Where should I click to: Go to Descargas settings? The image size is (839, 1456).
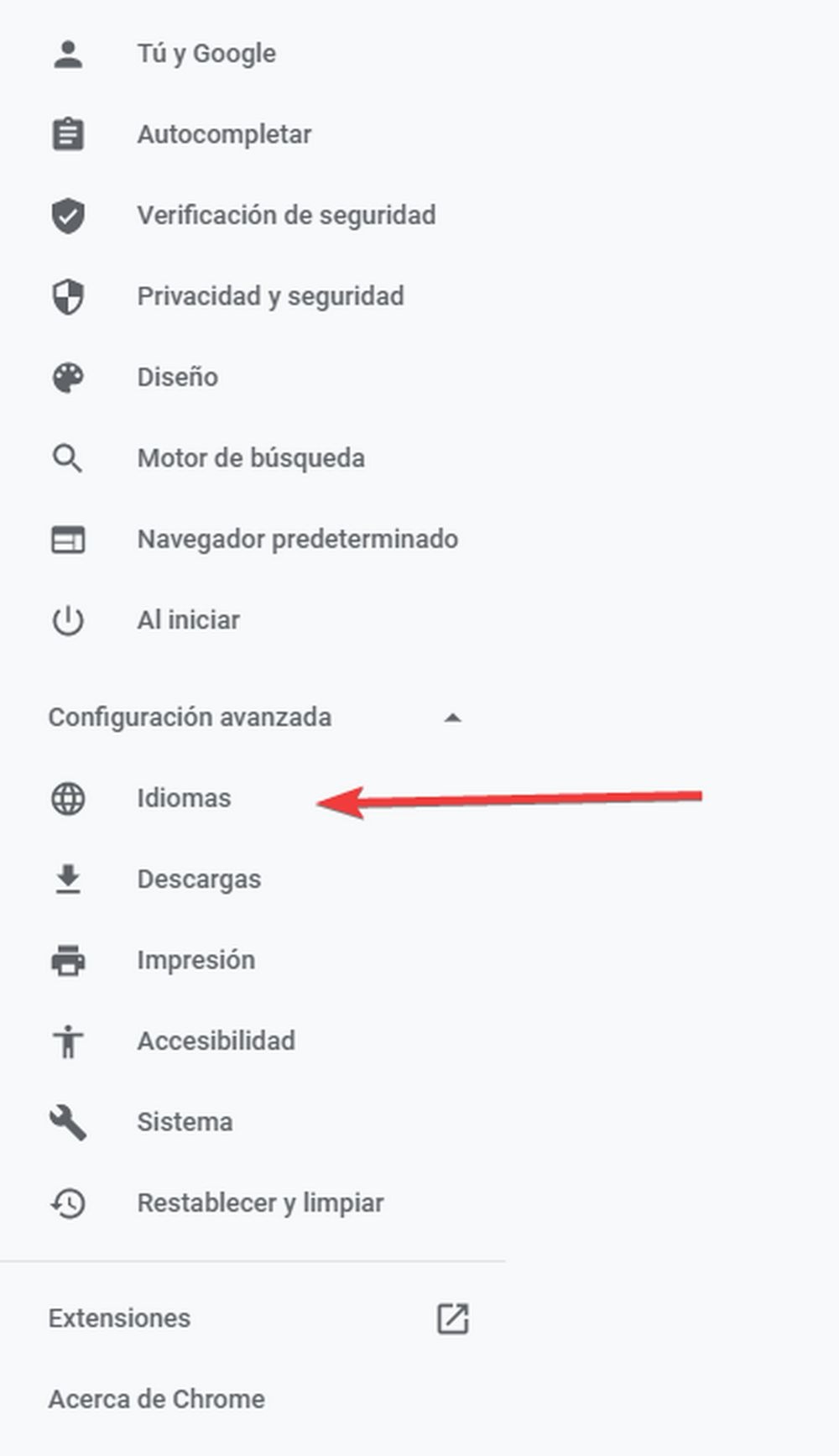coord(199,879)
